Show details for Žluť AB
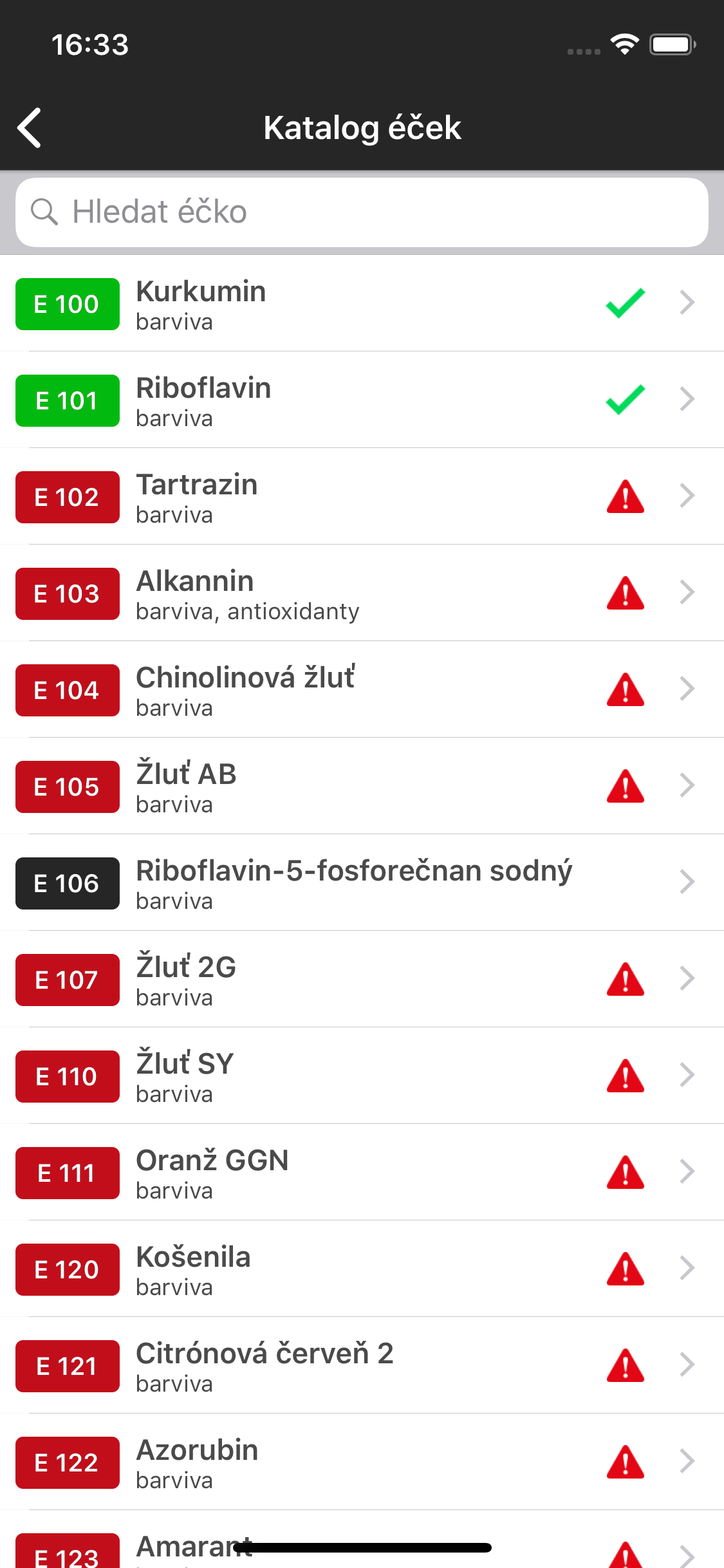724x1568 pixels. (362, 787)
